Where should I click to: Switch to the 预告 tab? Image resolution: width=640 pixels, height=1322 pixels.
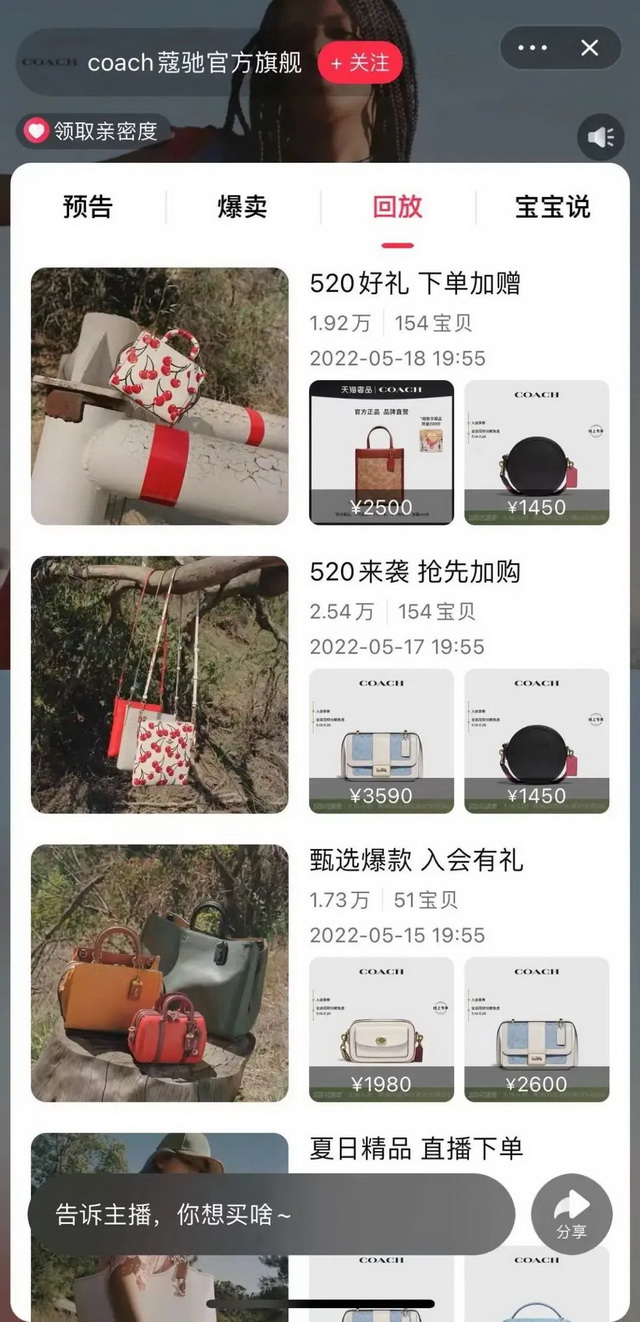(x=88, y=207)
